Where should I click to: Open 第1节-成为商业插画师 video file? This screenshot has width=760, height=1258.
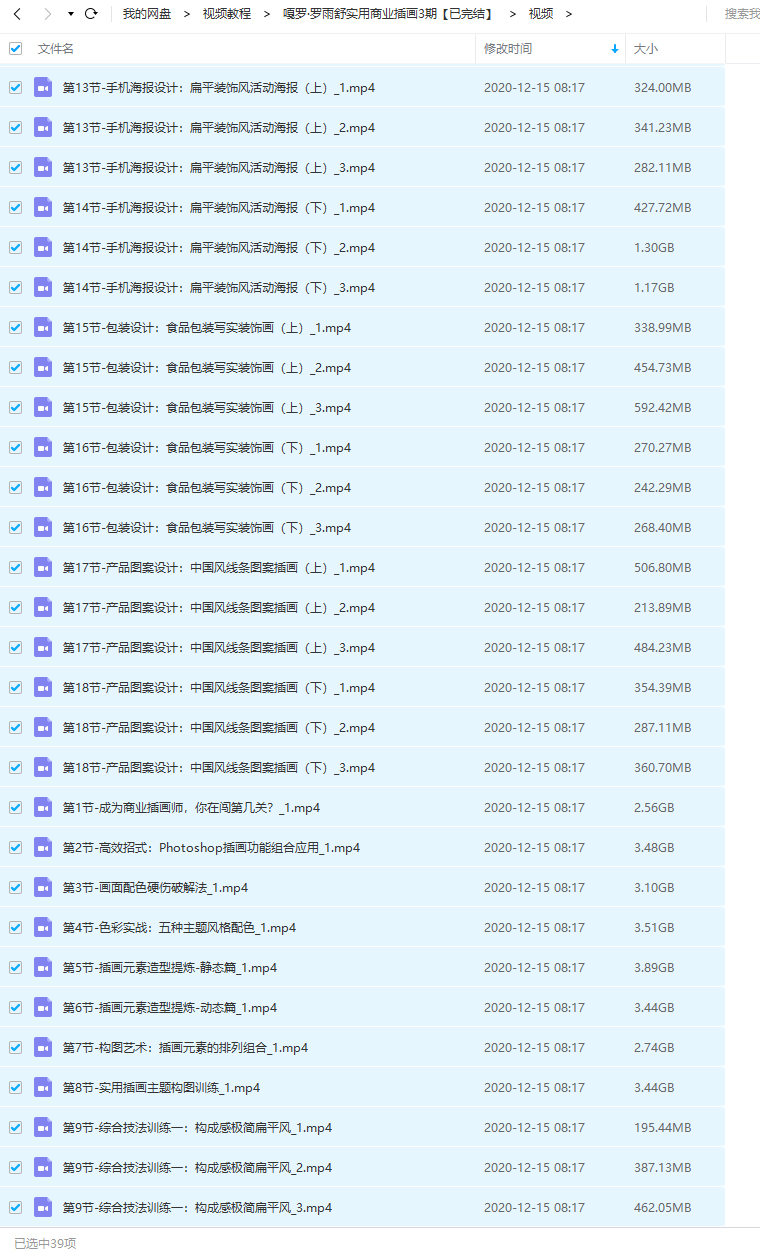[191, 808]
